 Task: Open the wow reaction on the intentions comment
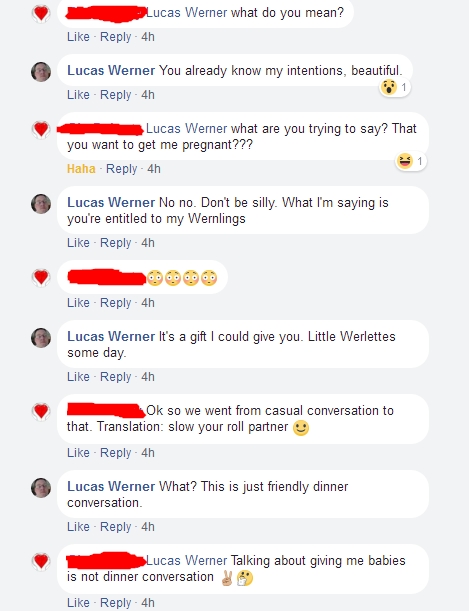point(395,87)
